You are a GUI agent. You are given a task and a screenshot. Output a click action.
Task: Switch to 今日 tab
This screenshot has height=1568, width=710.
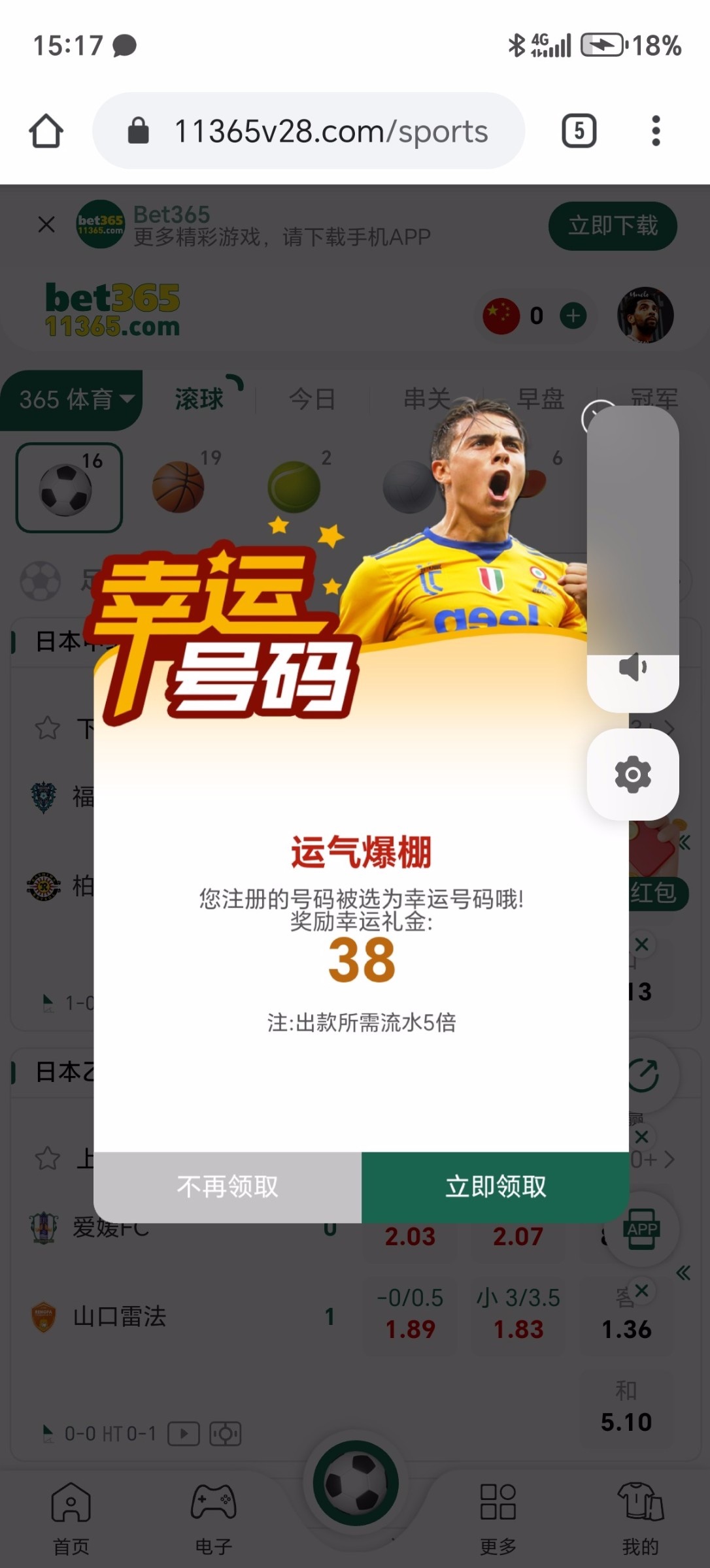point(313,399)
